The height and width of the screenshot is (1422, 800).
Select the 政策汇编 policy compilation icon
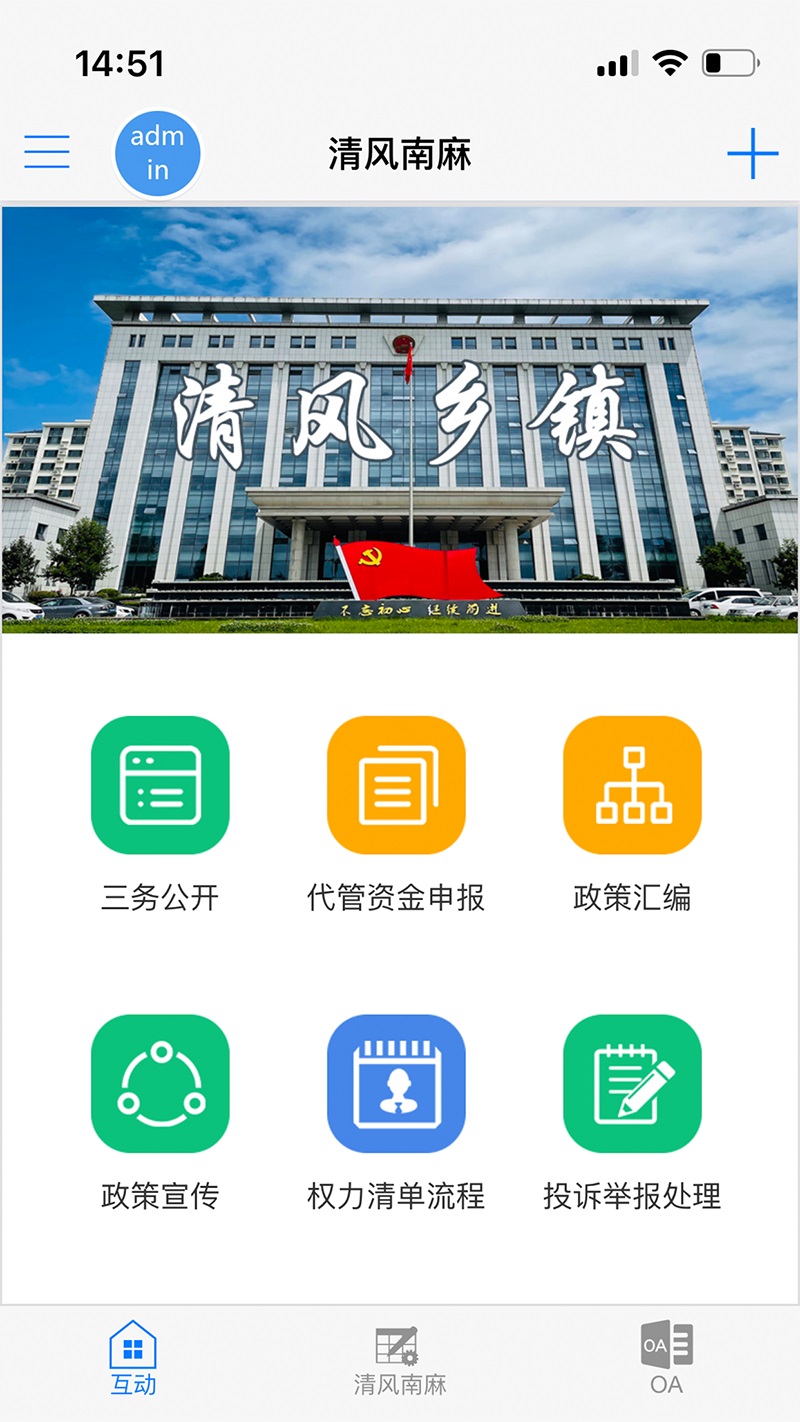(x=632, y=784)
